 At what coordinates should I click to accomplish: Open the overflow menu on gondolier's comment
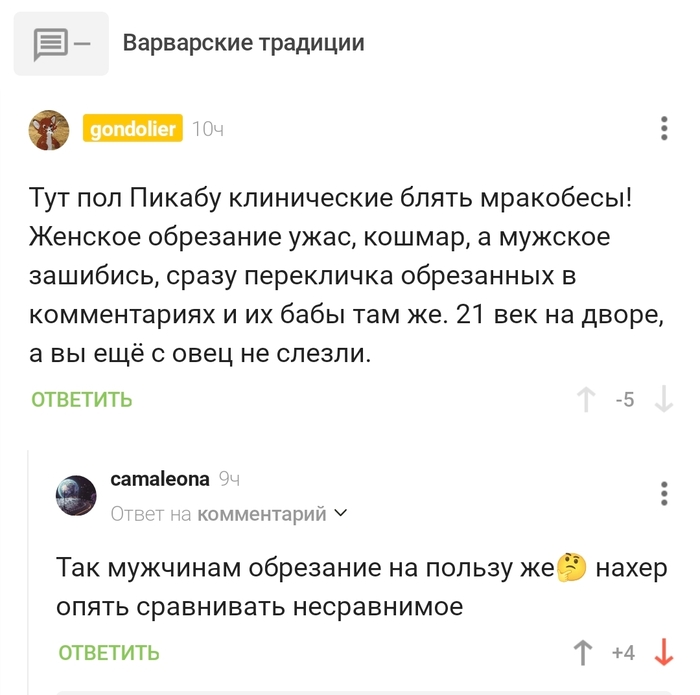click(x=665, y=129)
